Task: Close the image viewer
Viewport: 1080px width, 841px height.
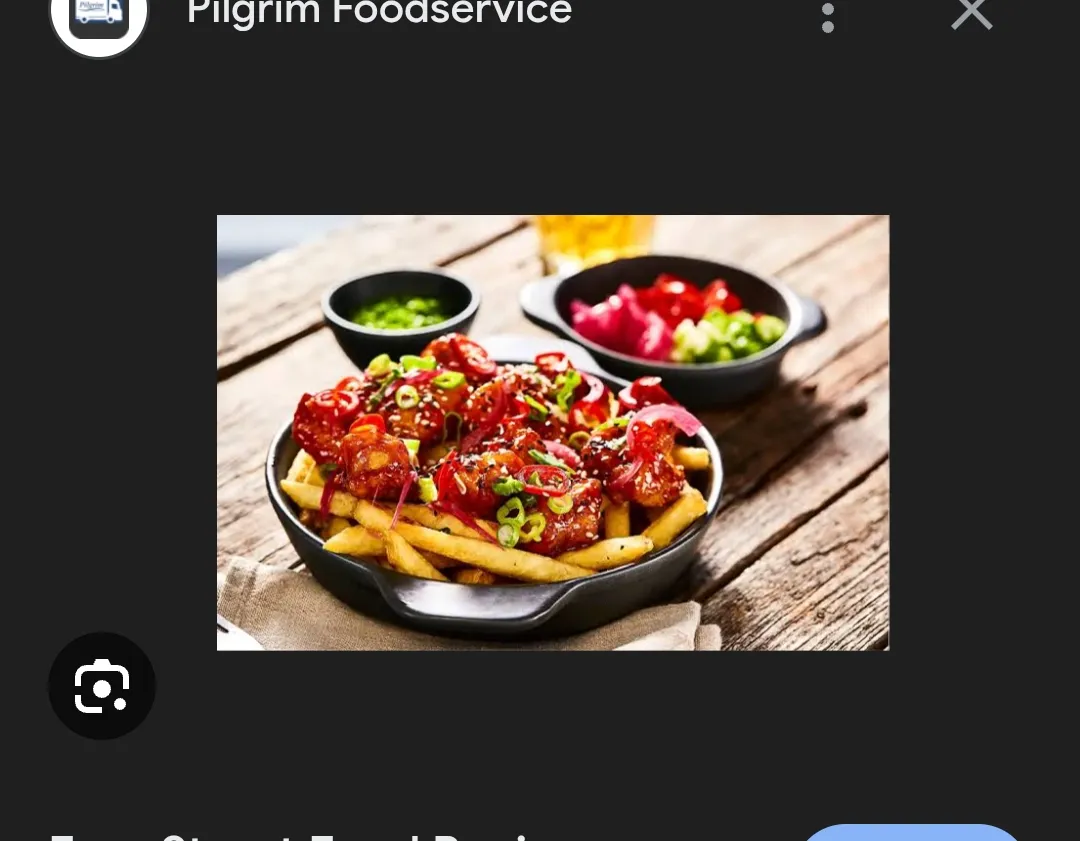Action: tap(971, 15)
